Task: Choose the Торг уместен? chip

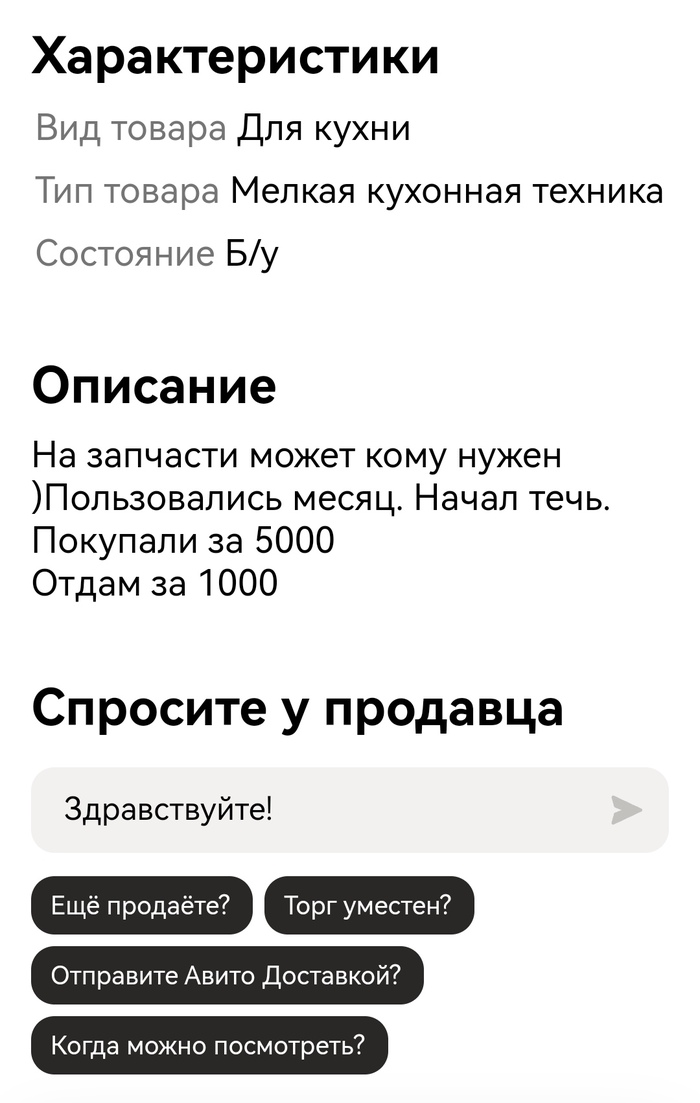Action: tap(368, 905)
